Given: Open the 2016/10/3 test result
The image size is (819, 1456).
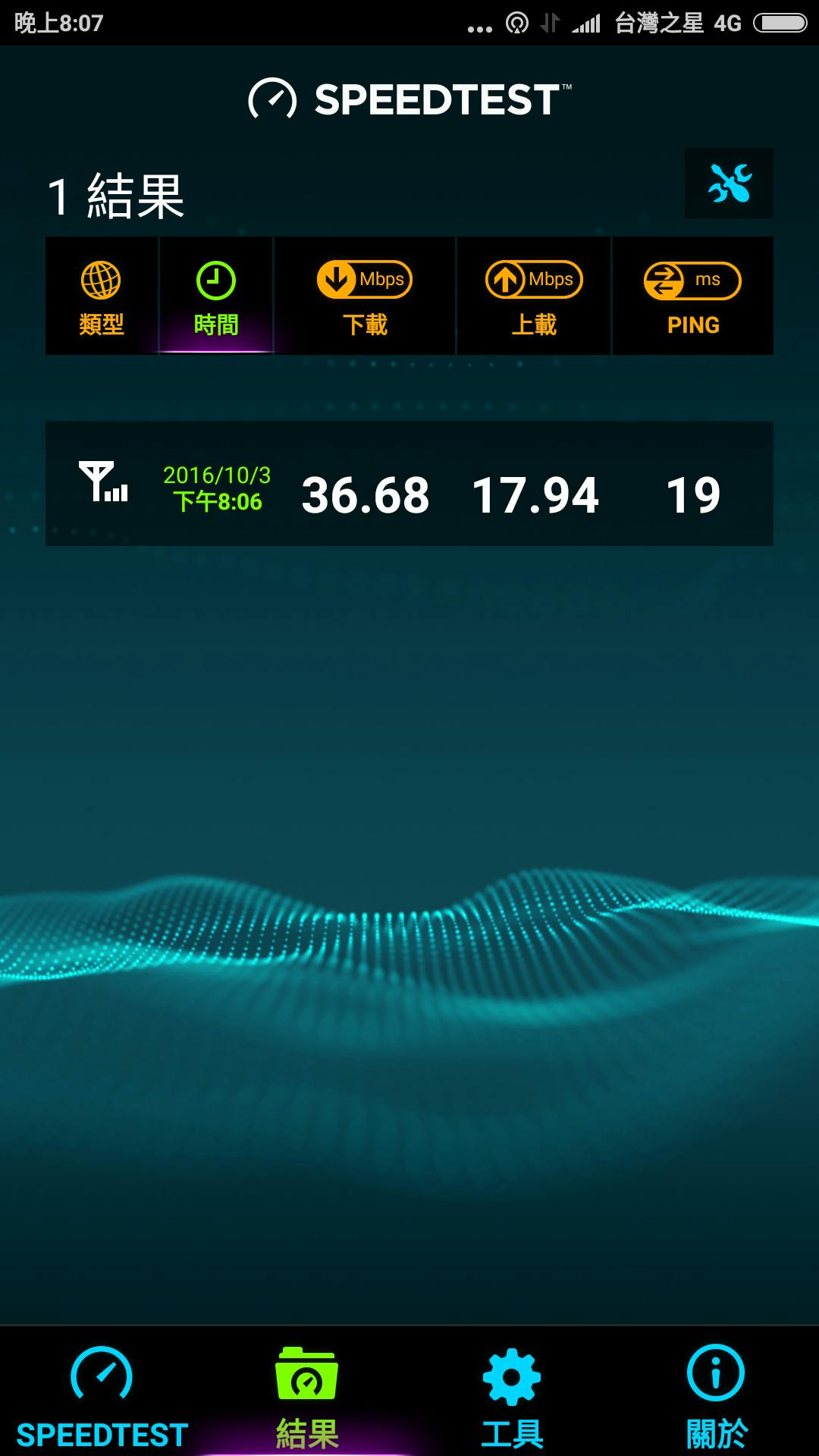Looking at the screenshot, I should [x=409, y=484].
